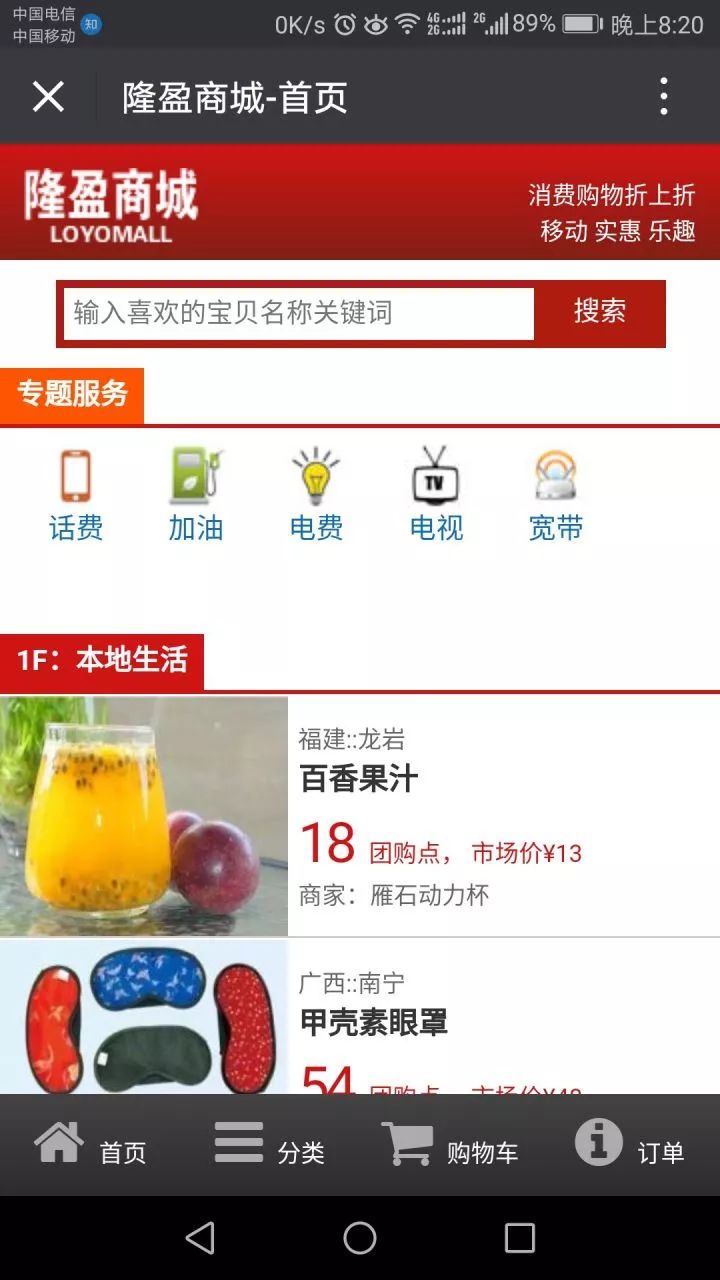Open the 甲壳素眼罩 product link
Image resolution: width=720 pixels, height=1280 pixels.
click(x=372, y=1023)
